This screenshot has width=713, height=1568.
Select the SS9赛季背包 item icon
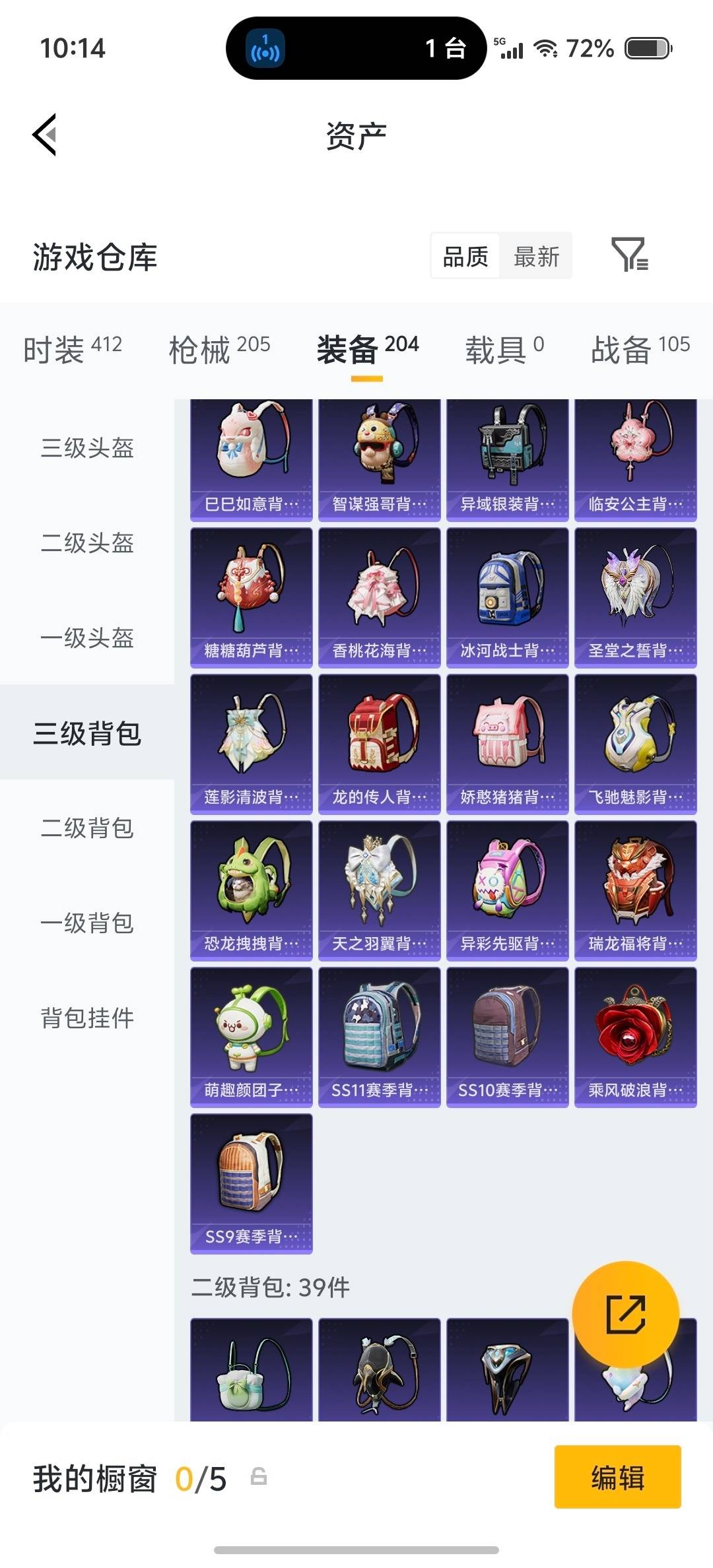click(x=251, y=1171)
